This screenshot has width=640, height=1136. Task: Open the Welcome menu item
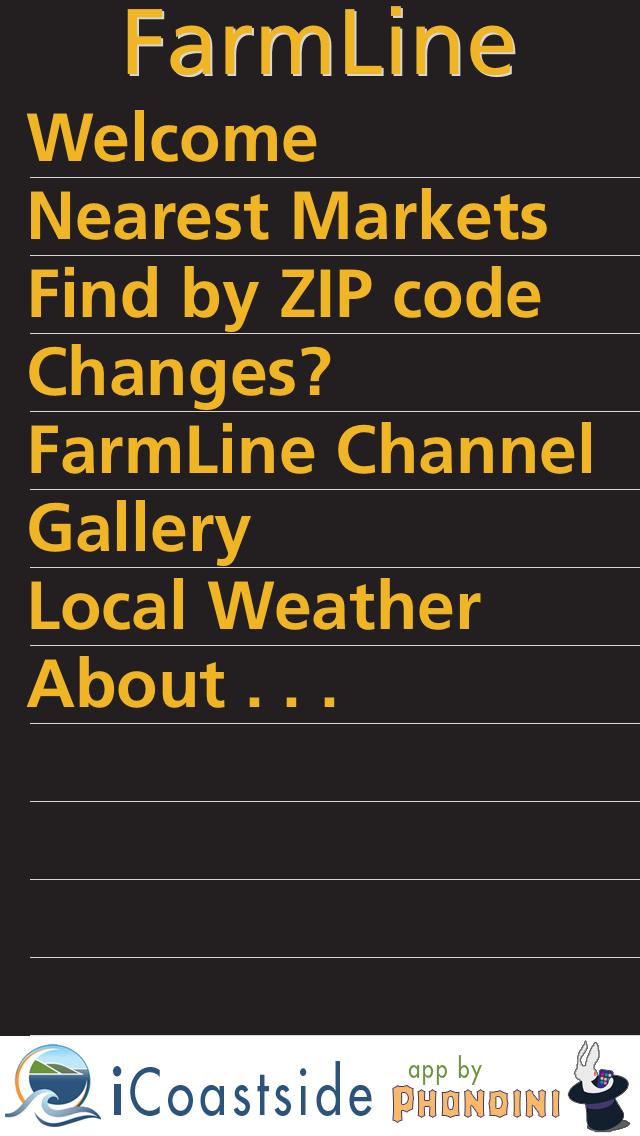pos(172,139)
